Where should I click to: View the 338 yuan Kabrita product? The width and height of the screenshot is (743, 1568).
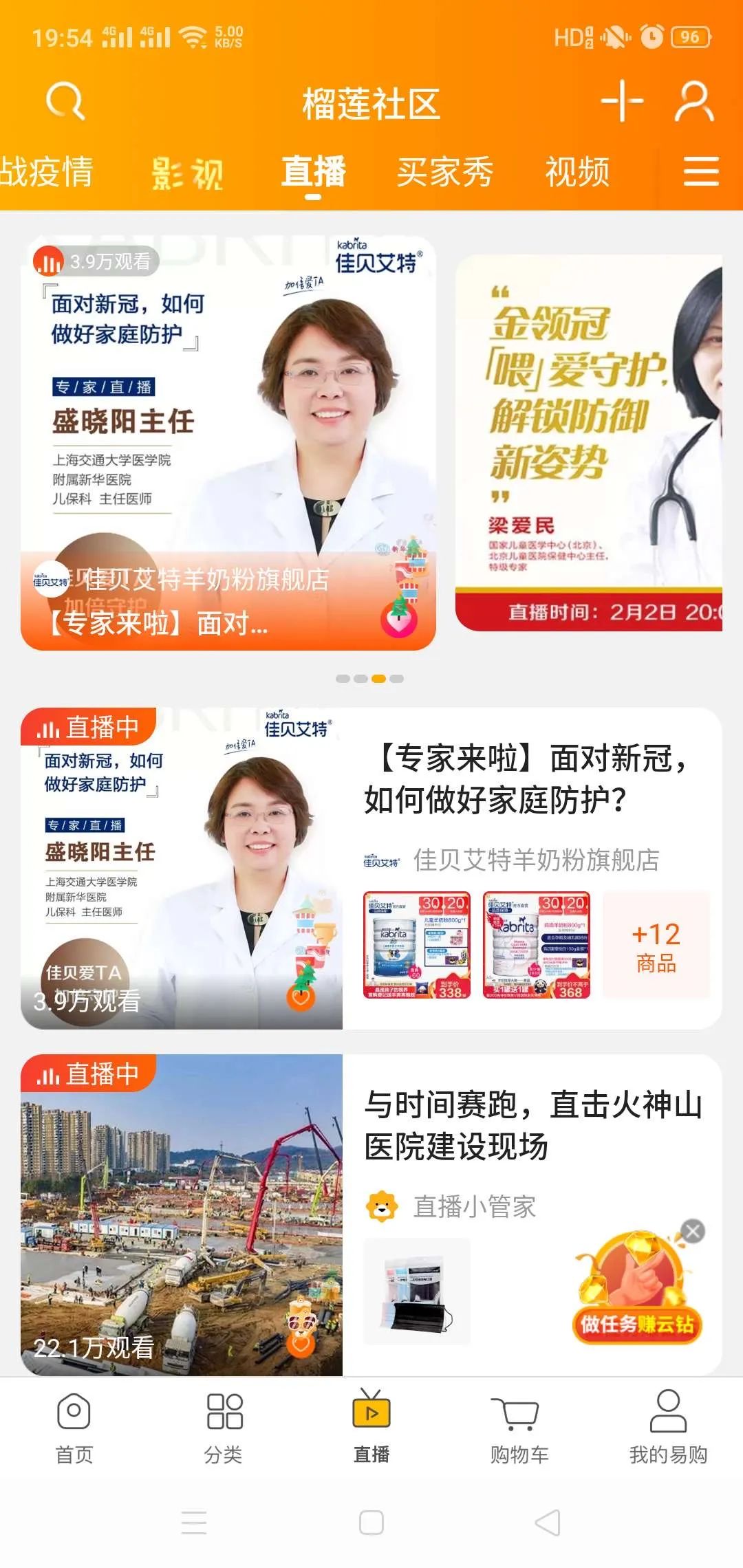pyautogui.click(x=417, y=945)
